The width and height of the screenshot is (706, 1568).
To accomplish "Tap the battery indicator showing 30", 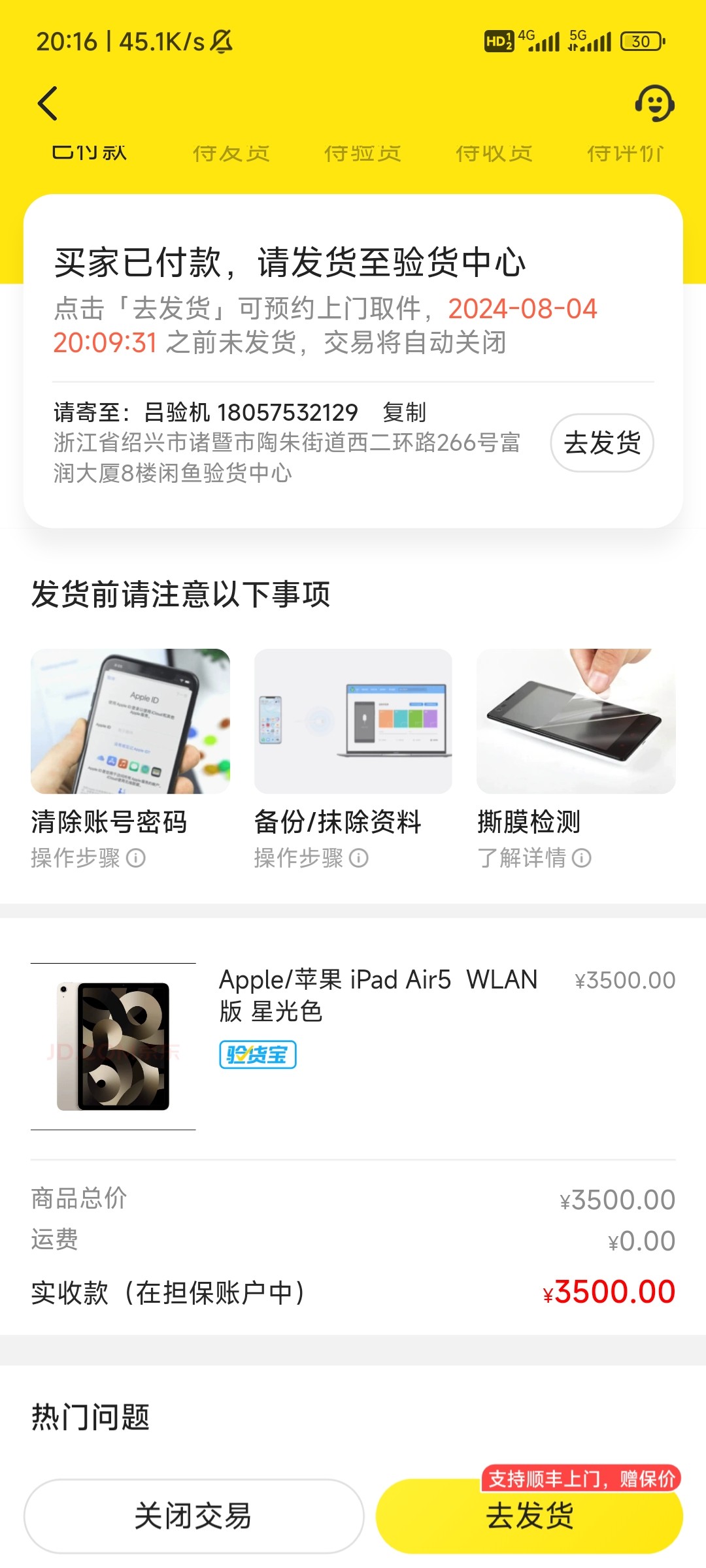I will click(640, 41).
